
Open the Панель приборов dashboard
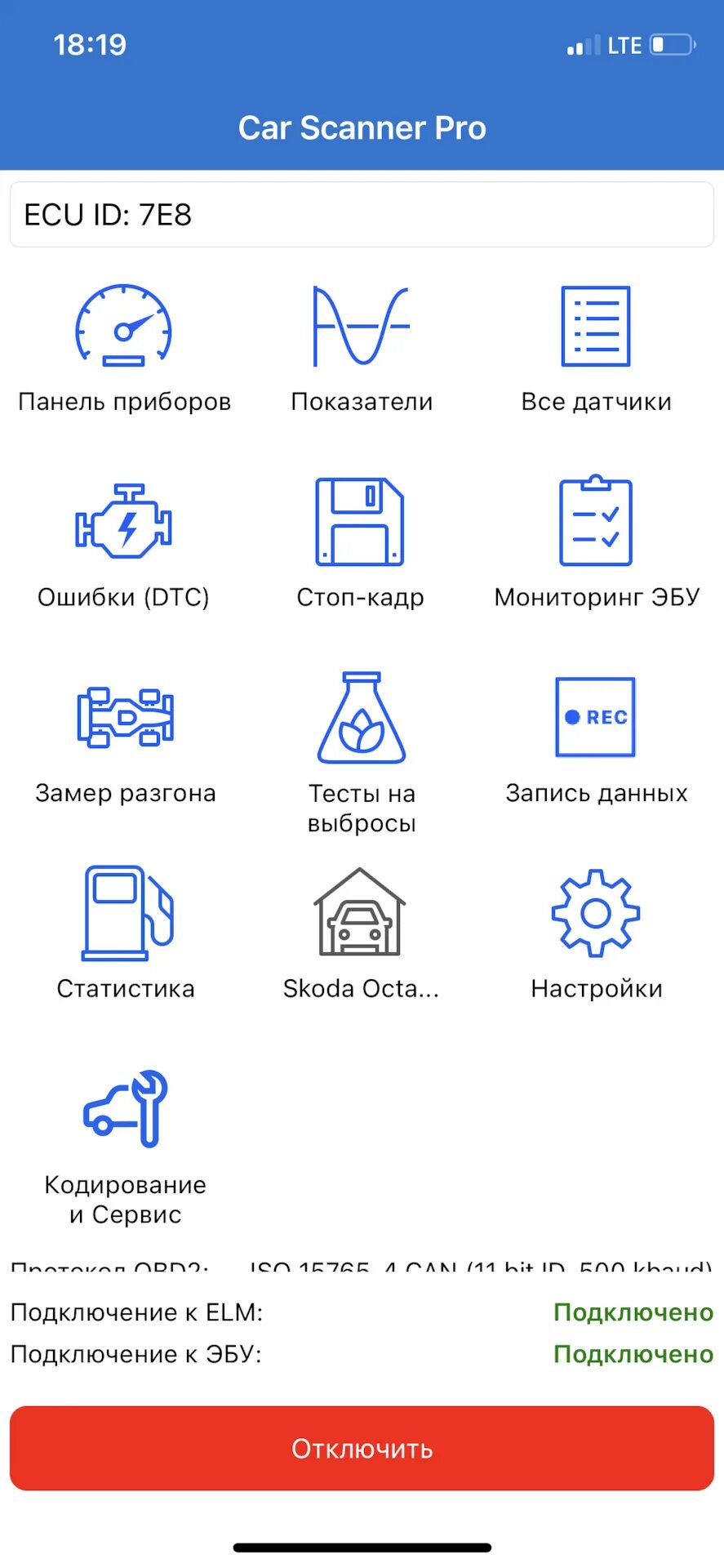125,348
